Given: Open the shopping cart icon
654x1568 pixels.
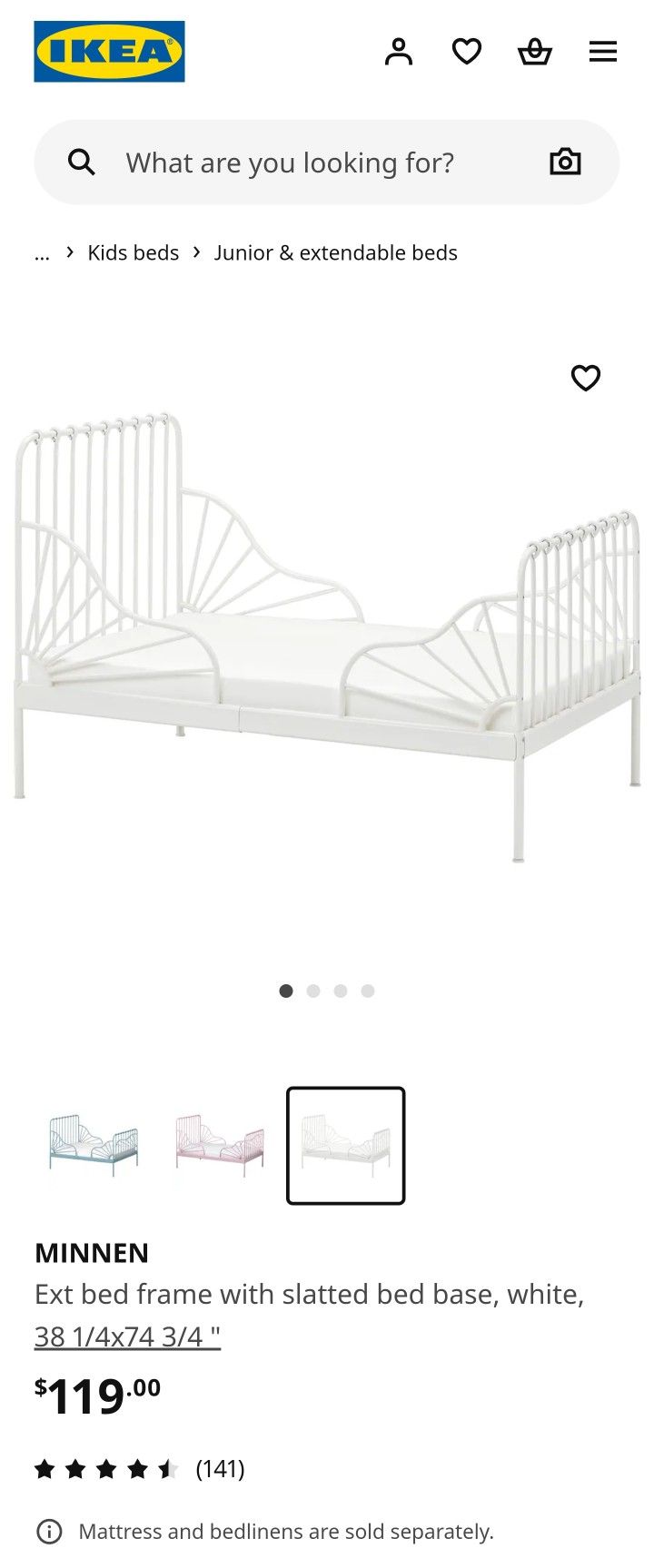Looking at the screenshot, I should [535, 52].
